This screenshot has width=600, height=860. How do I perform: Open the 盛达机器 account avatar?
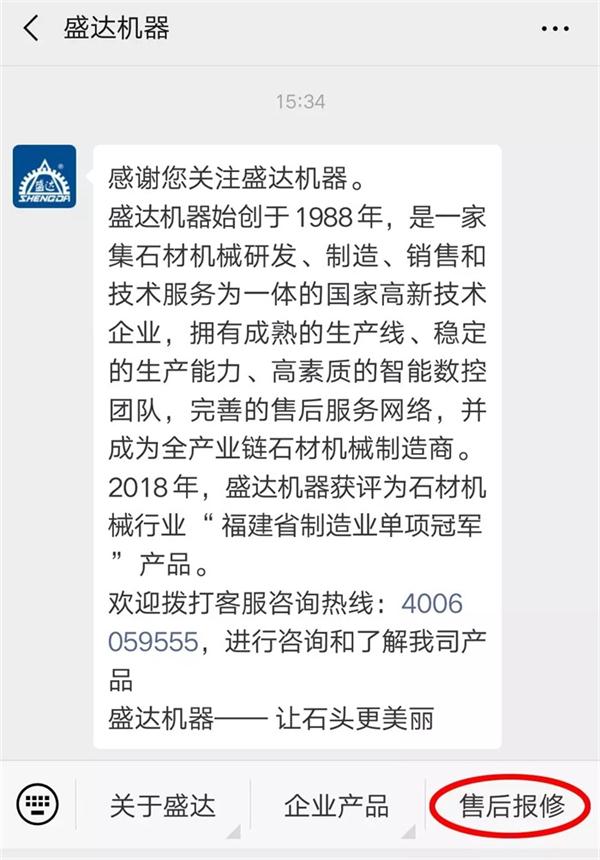(x=44, y=176)
